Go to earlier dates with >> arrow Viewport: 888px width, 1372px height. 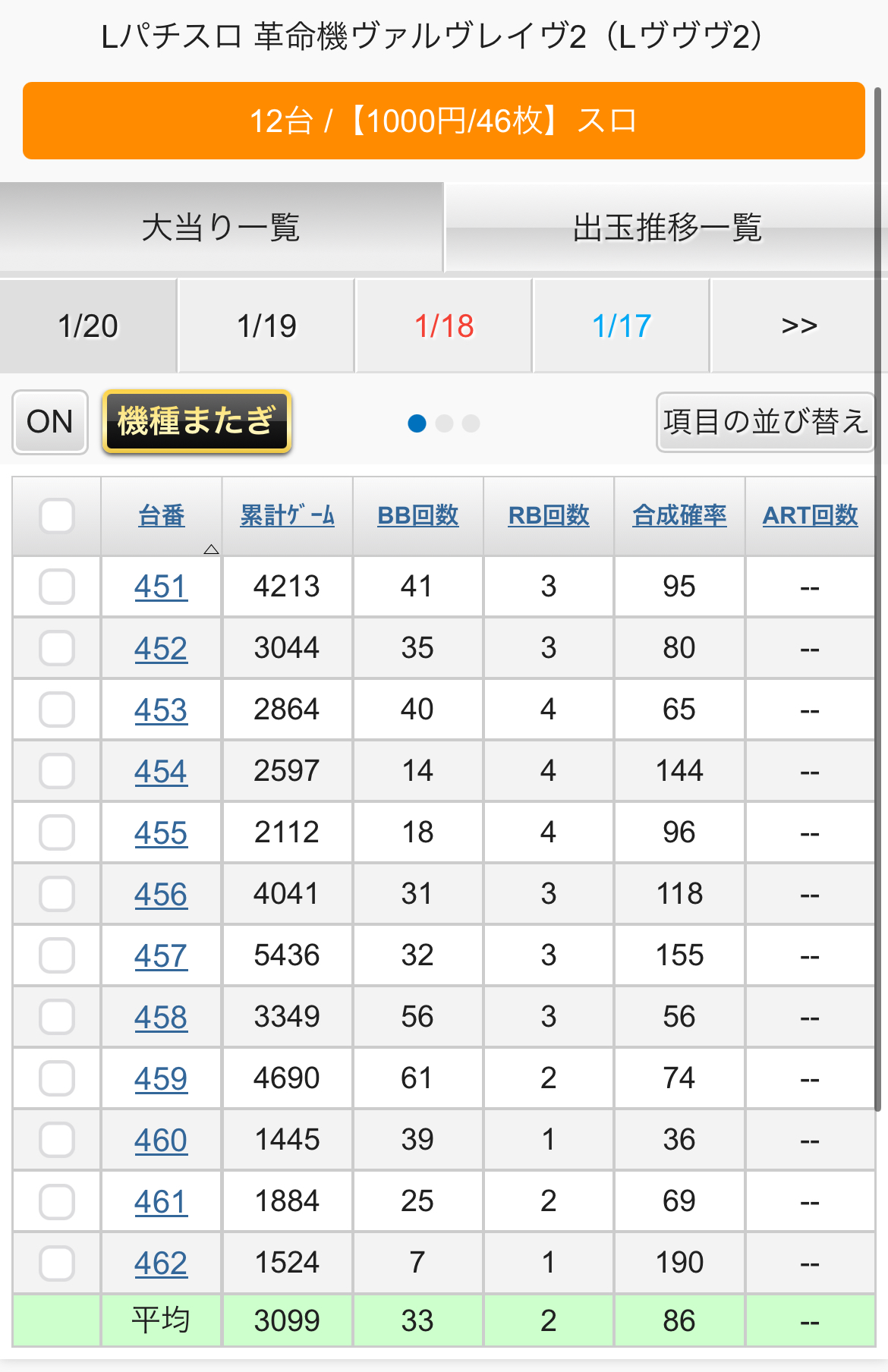[x=798, y=326]
